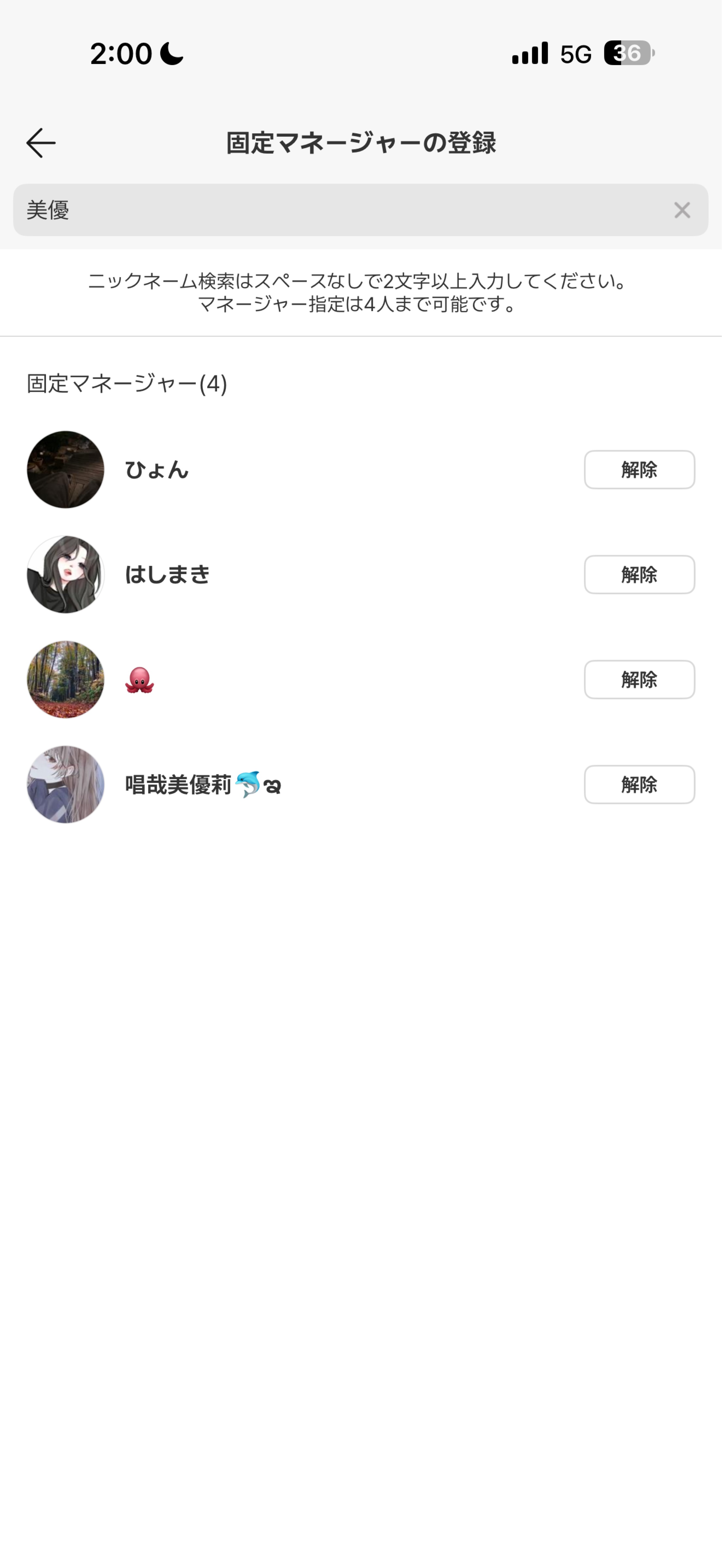This screenshot has height=1568, width=722.
Task: Tap ひょん's profile picture
Action: (65, 469)
